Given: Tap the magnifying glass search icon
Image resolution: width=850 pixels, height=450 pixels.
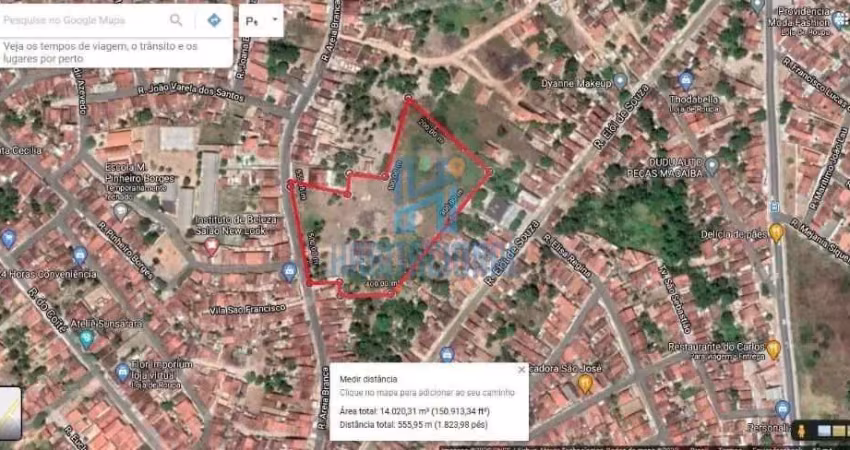Looking at the screenshot, I should [177, 20].
